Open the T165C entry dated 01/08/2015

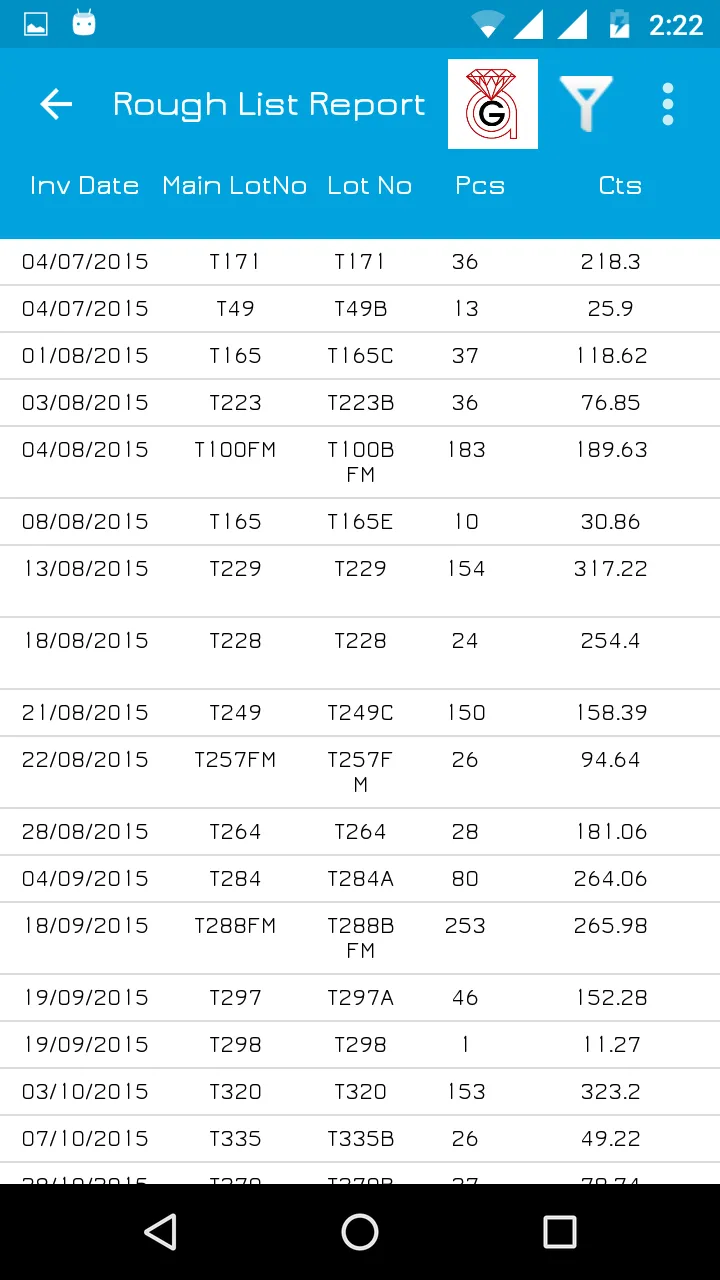coord(360,356)
